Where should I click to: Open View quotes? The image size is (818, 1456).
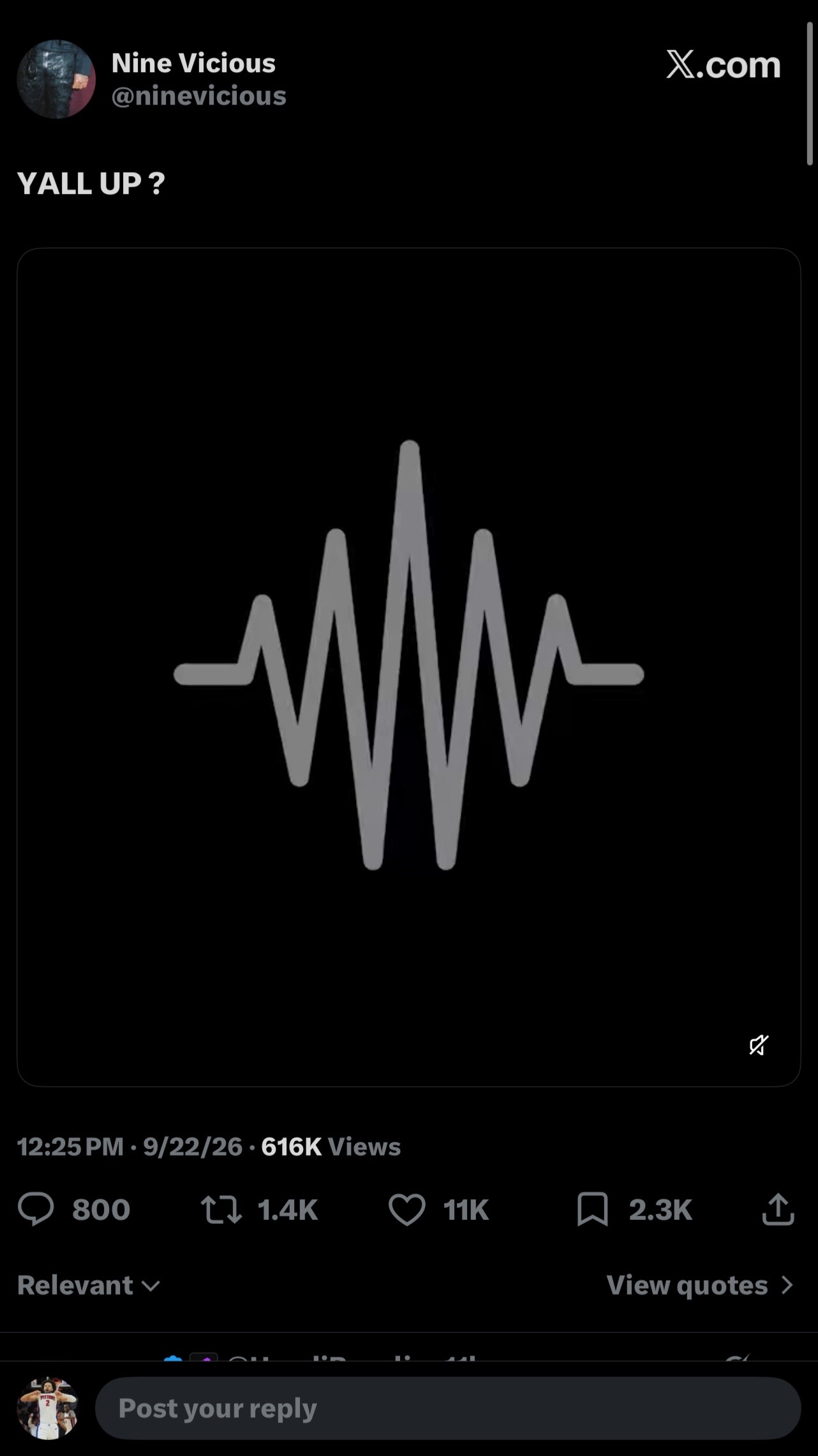[700, 1285]
